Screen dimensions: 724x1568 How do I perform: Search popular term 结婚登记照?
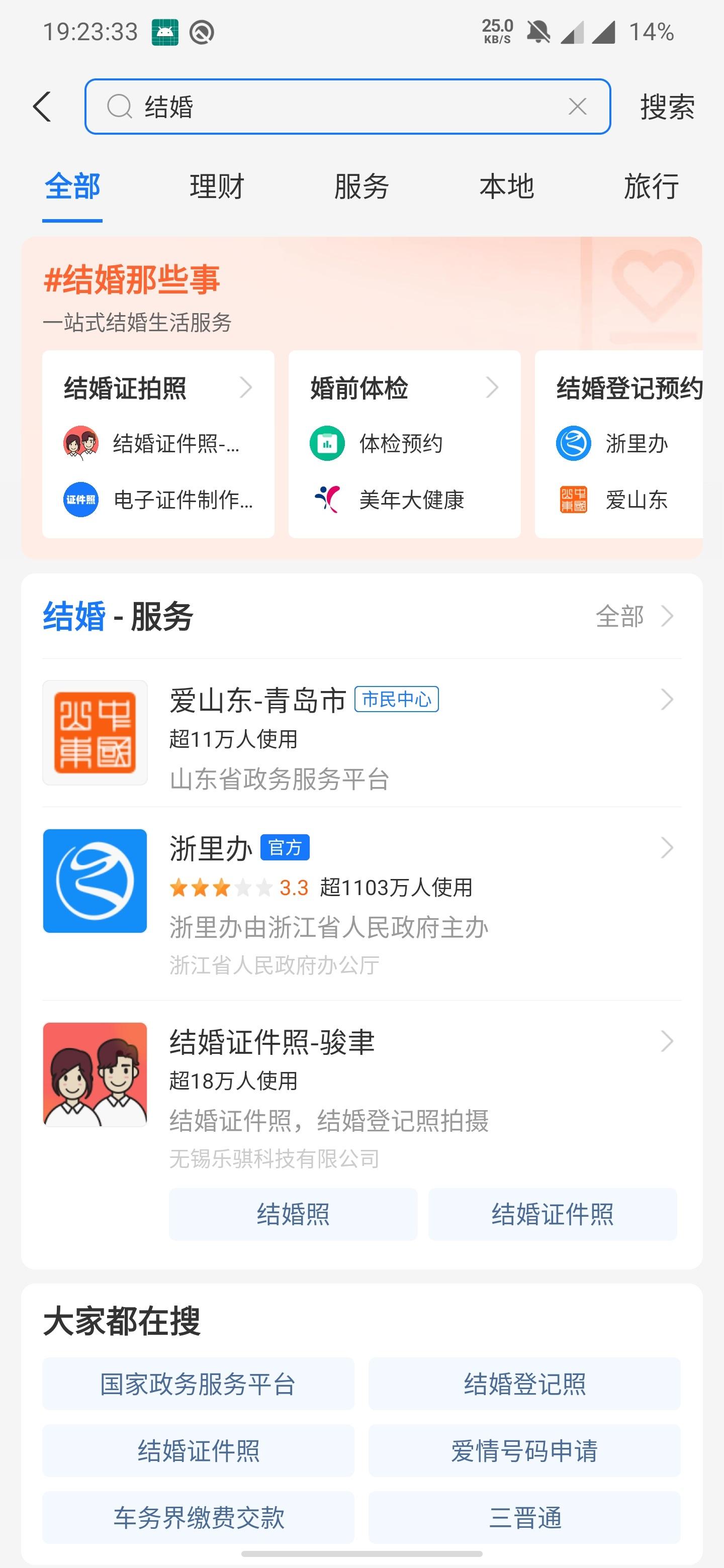click(x=524, y=1384)
